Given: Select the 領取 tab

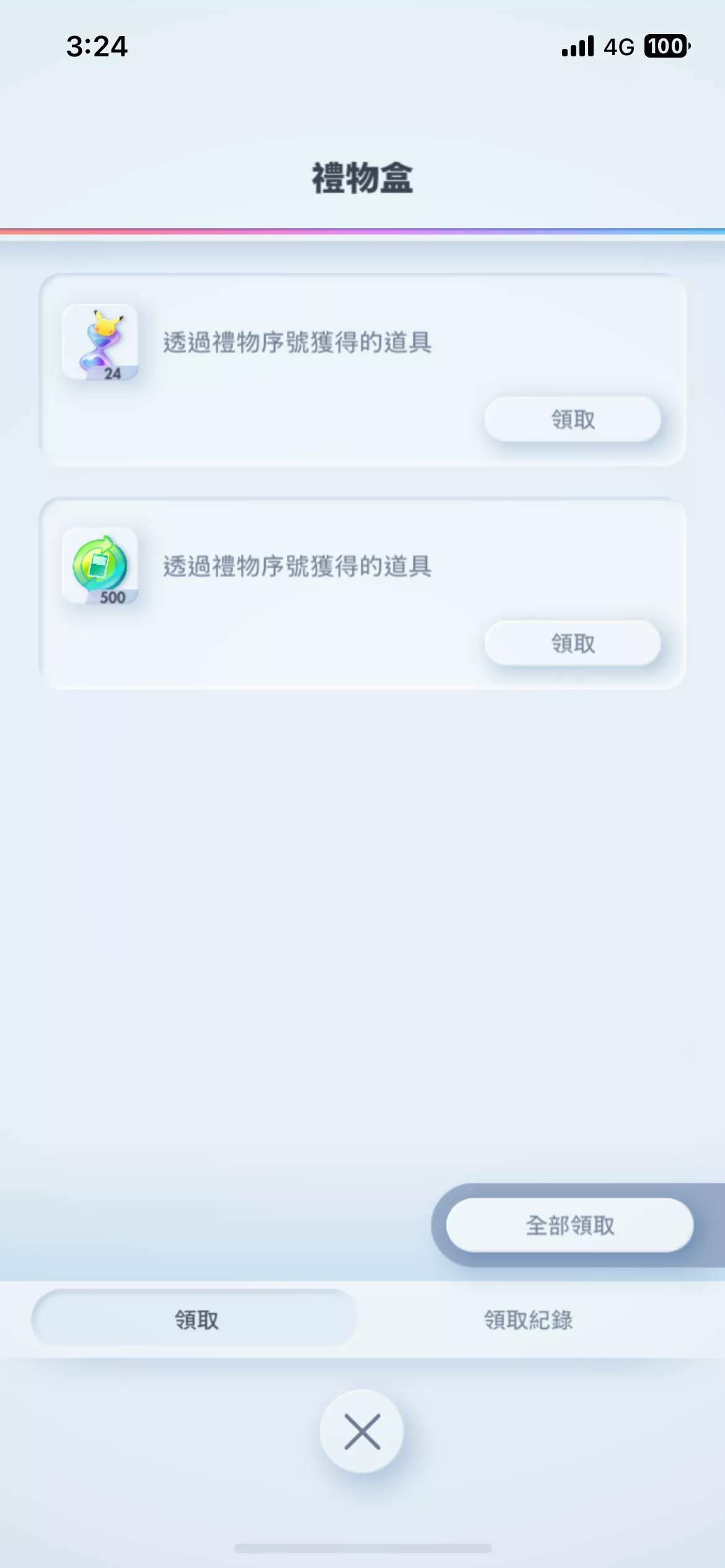Looking at the screenshot, I should [x=195, y=1320].
